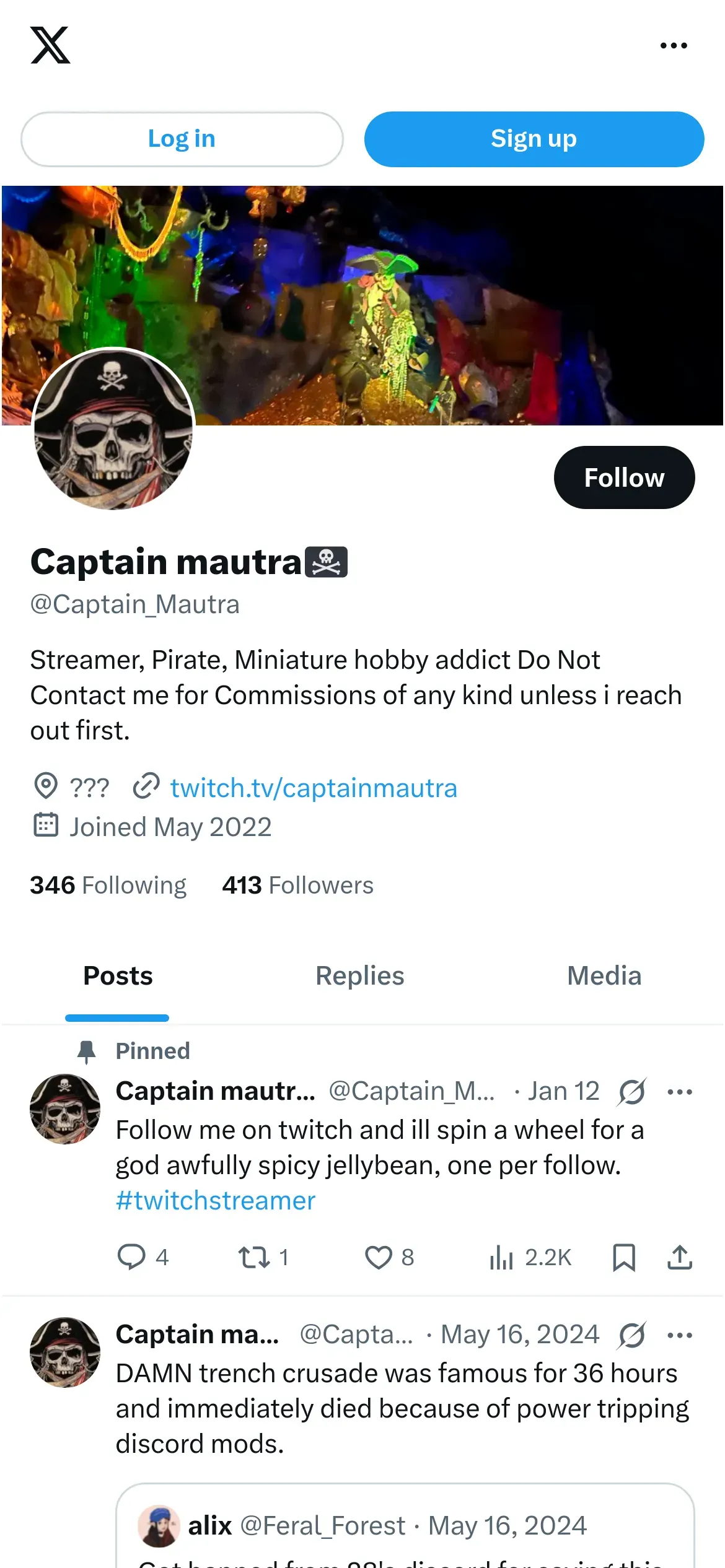
Task: Bookmark the pinned jellybean post
Action: 624,1257
